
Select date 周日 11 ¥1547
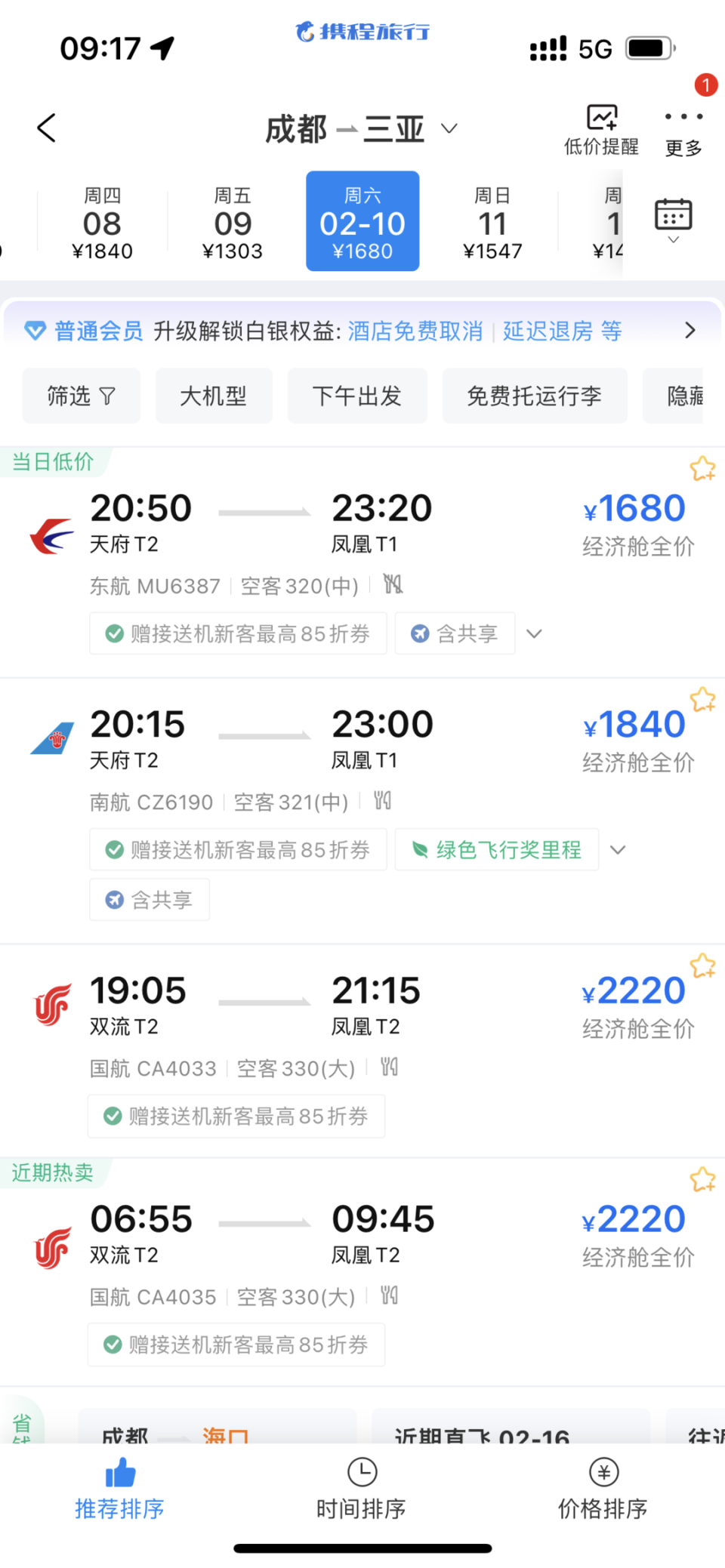point(492,223)
